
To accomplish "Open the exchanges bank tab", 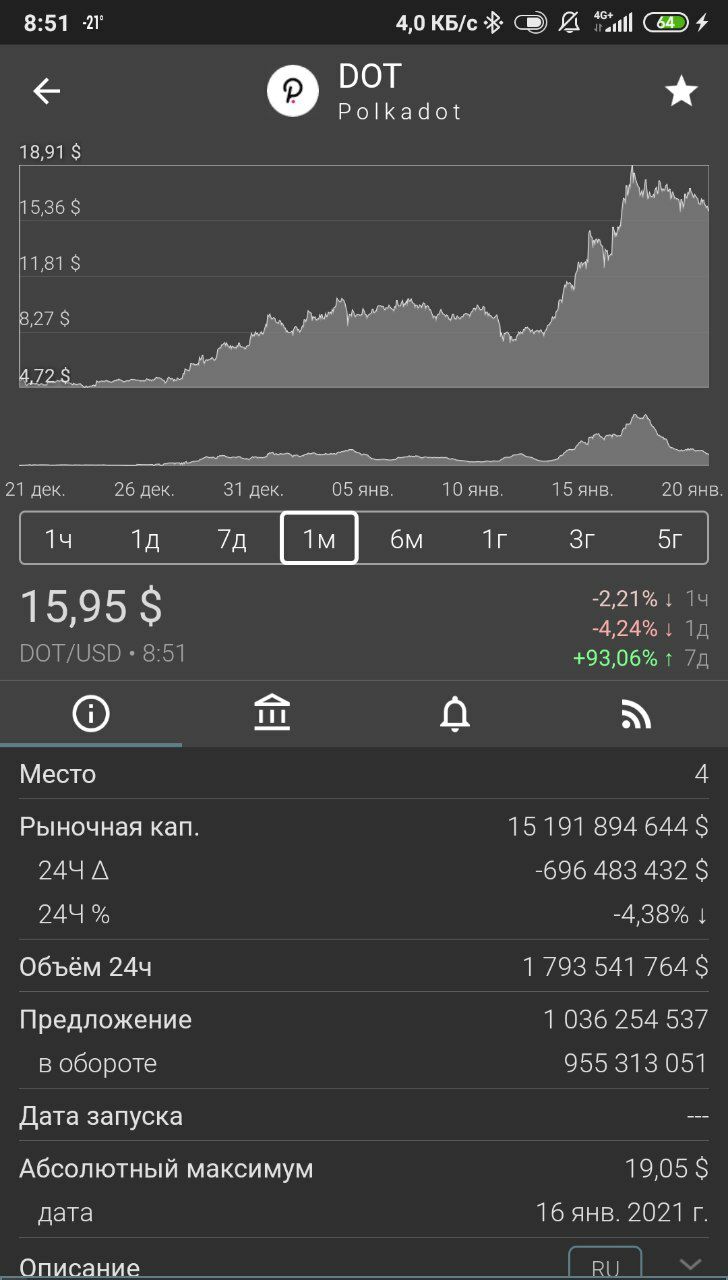I will click(272, 714).
